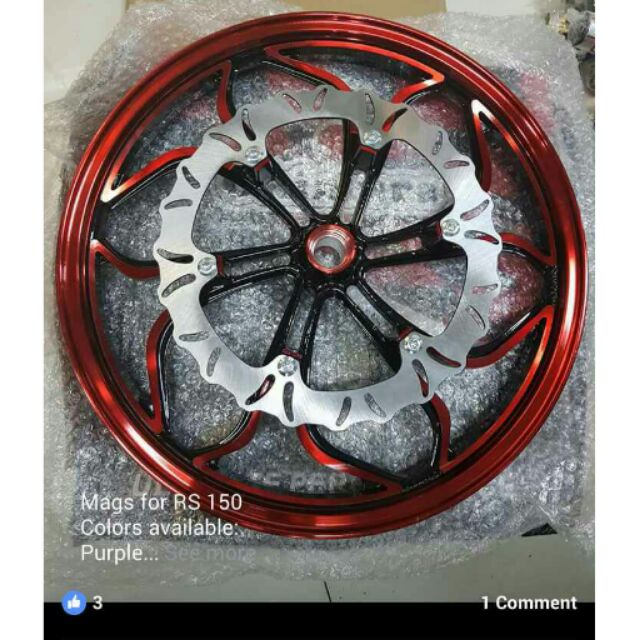View the 3 like reactions
Image resolution: width=640 pixels, height=640 pixels.
pyautogui.click(x=84, y=602)
